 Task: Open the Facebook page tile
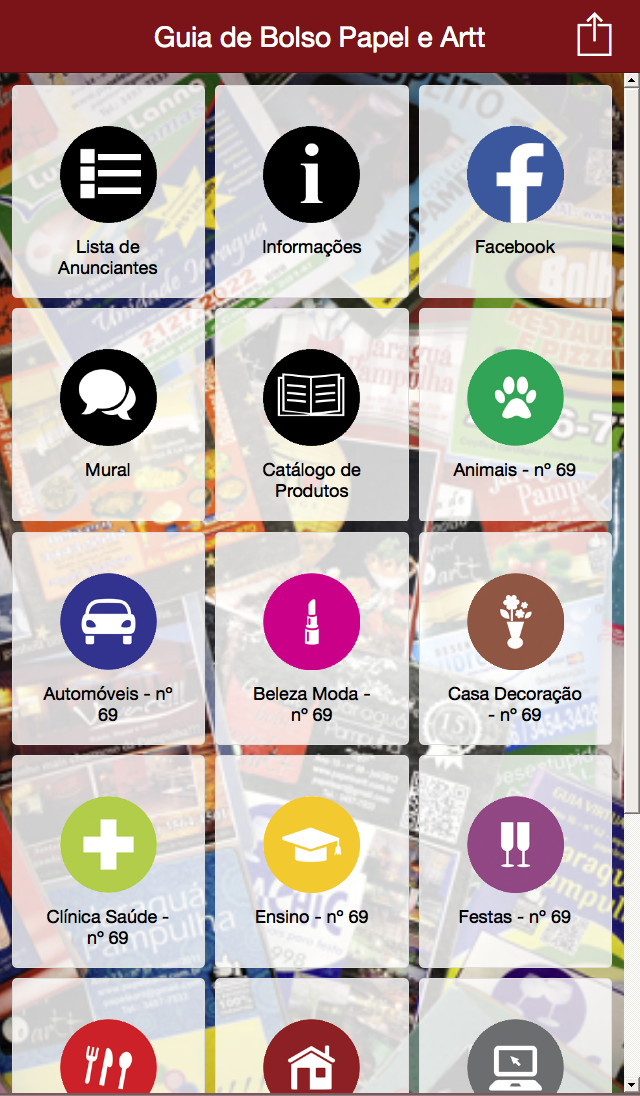point(515,192)
